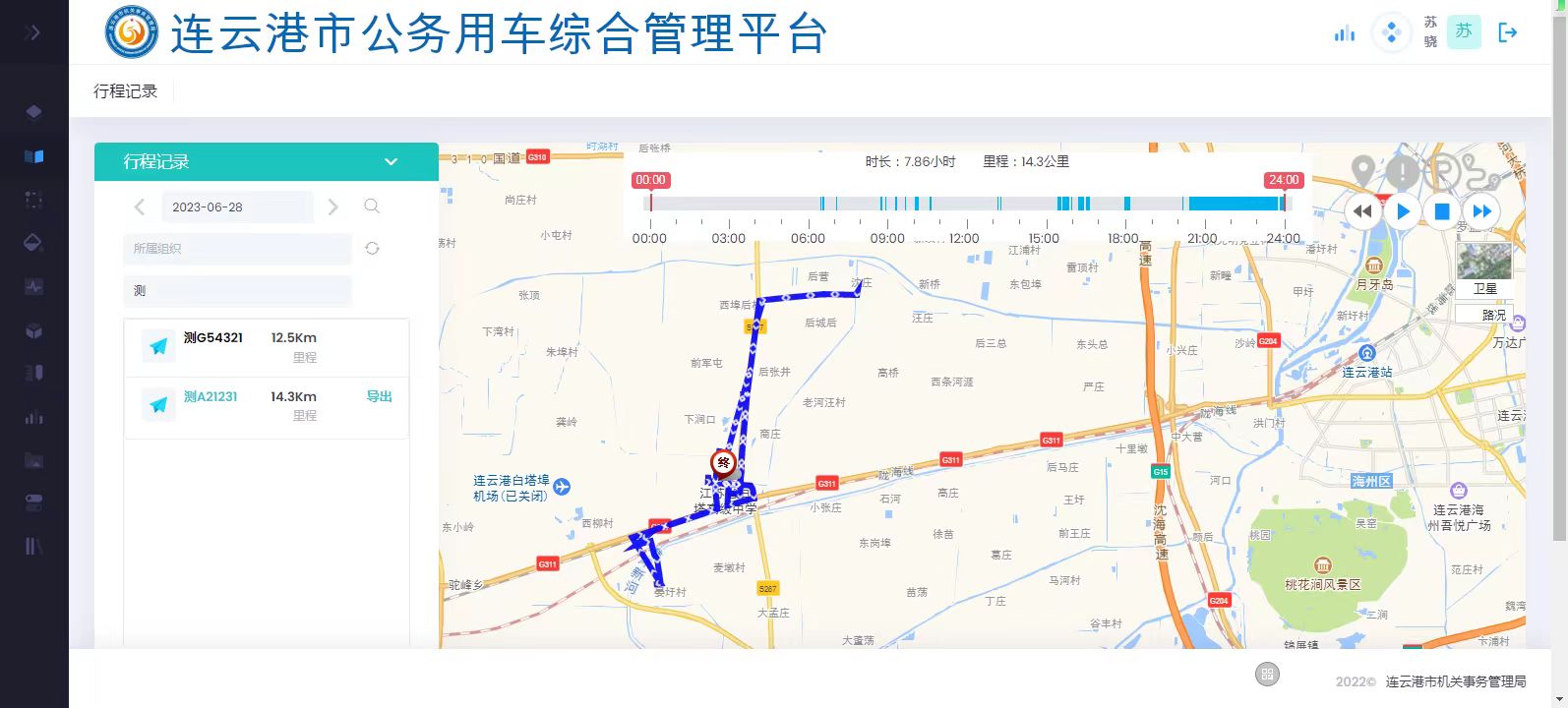The width and height of the screenshot is (1568, 708).
Task: Reset filters with the refresh icon
Action: tap(372, 249)
